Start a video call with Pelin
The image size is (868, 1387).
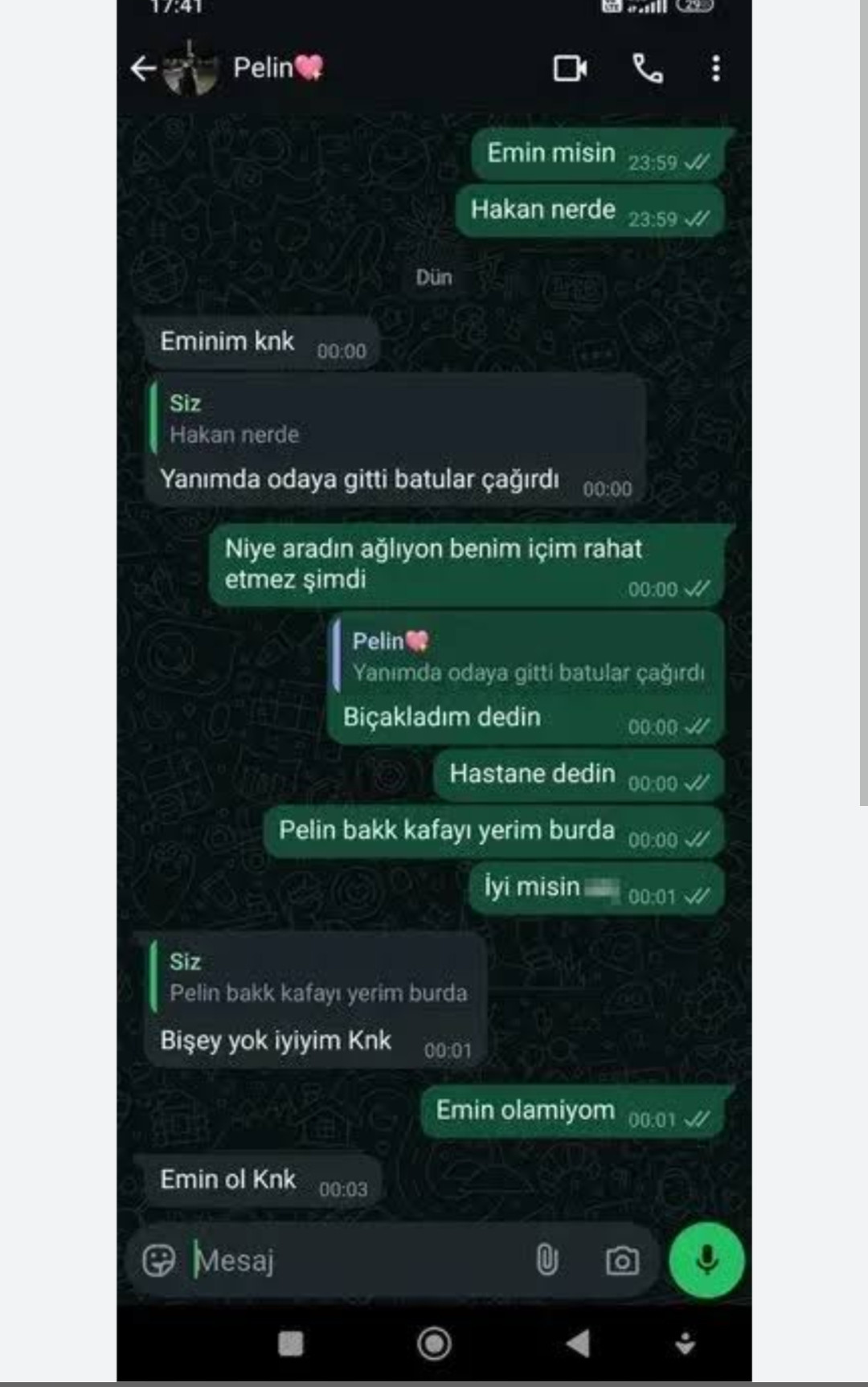(570, 69)
